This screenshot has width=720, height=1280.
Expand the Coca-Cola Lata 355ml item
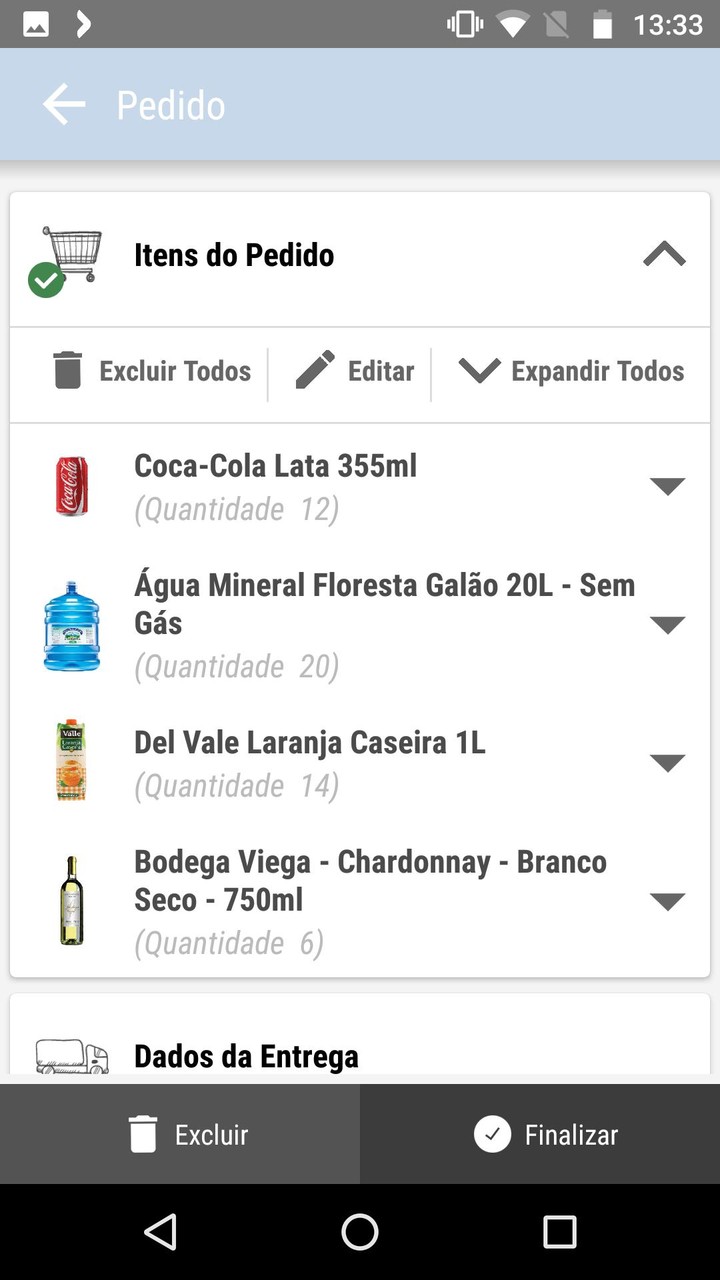667,486
